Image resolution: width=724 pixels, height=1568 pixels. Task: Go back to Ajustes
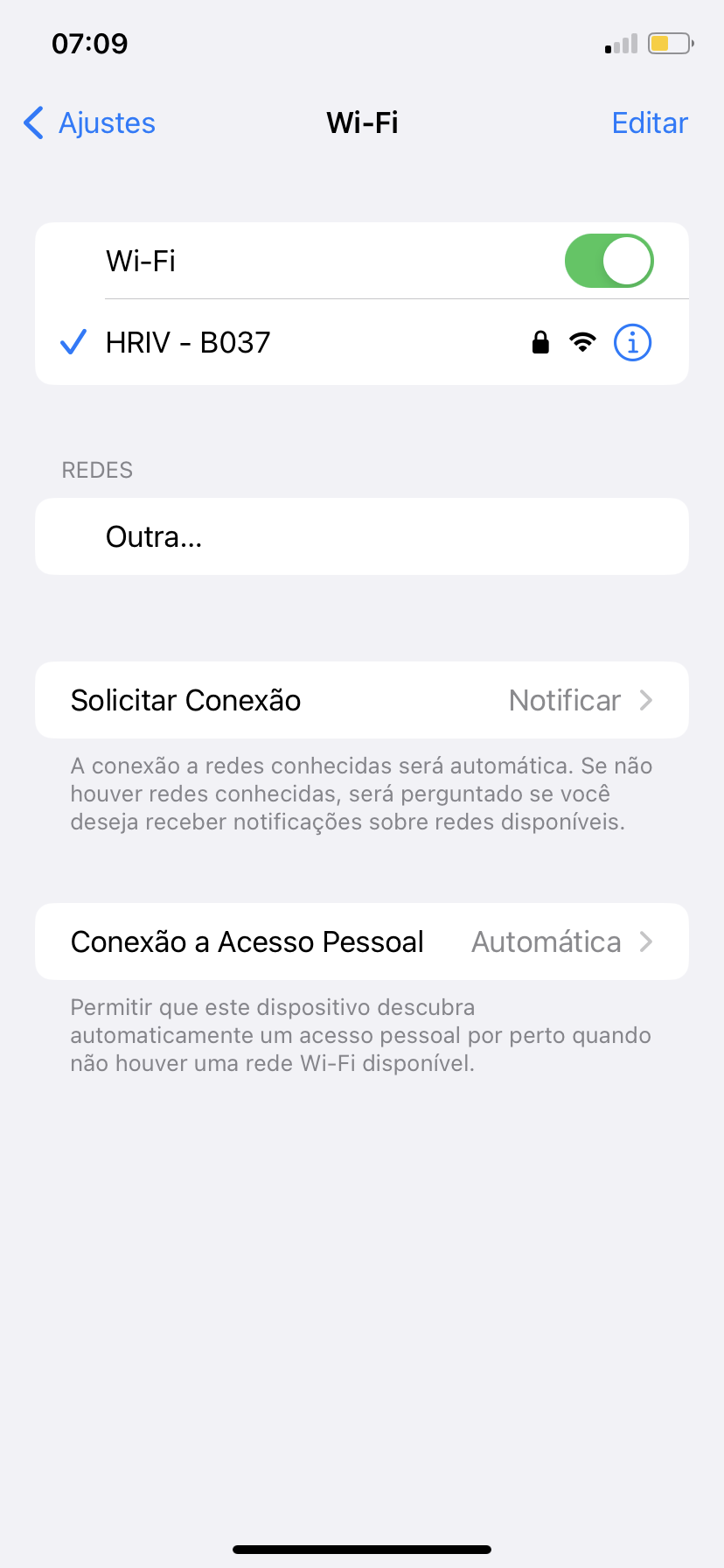click(x=90, y=123)
